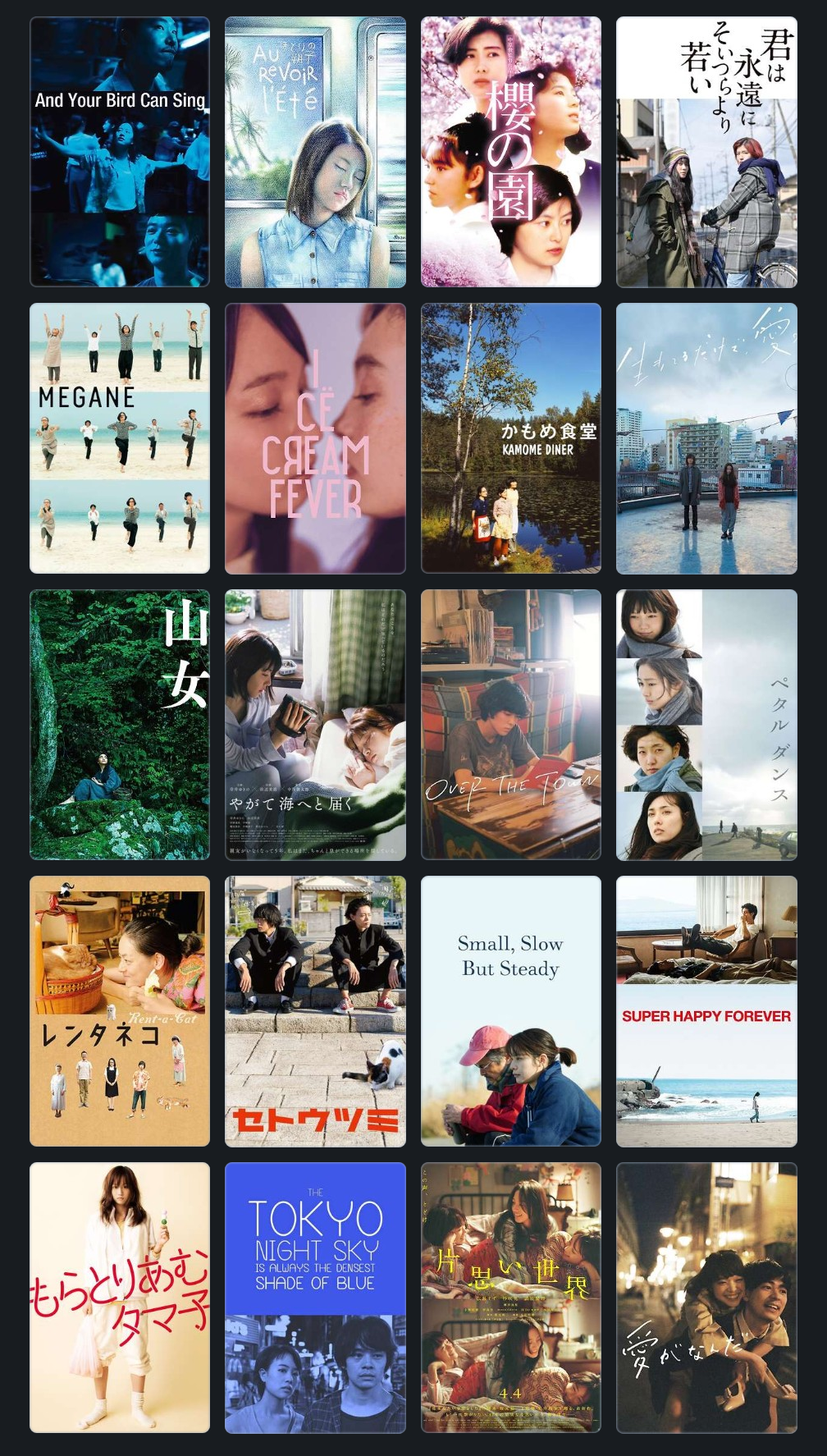
Task: Open the And Your Bird Can Sing poster
Action: [x=120, y=152]
